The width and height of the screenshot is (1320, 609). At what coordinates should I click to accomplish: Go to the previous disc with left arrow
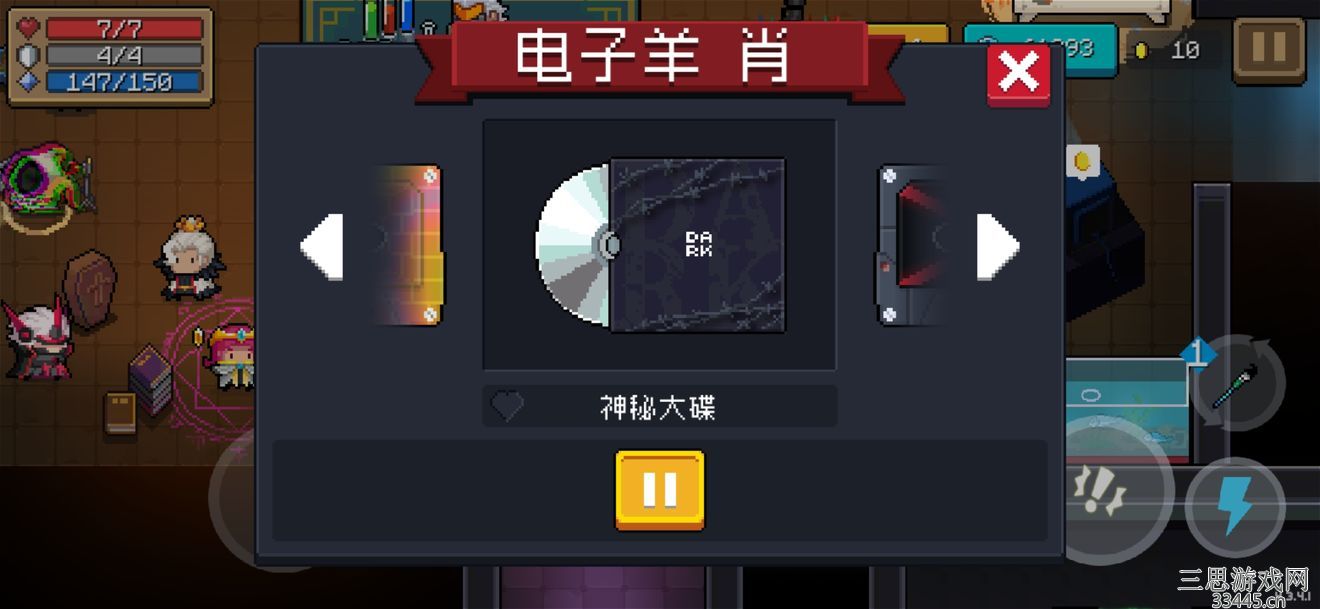click(322, 246)
